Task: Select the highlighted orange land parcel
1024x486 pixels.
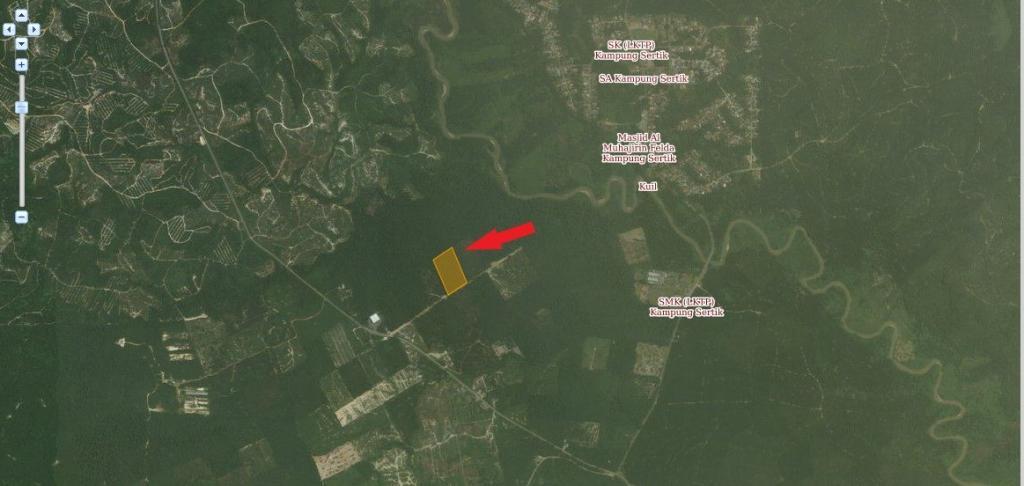Action: click(x=450, y=271)
